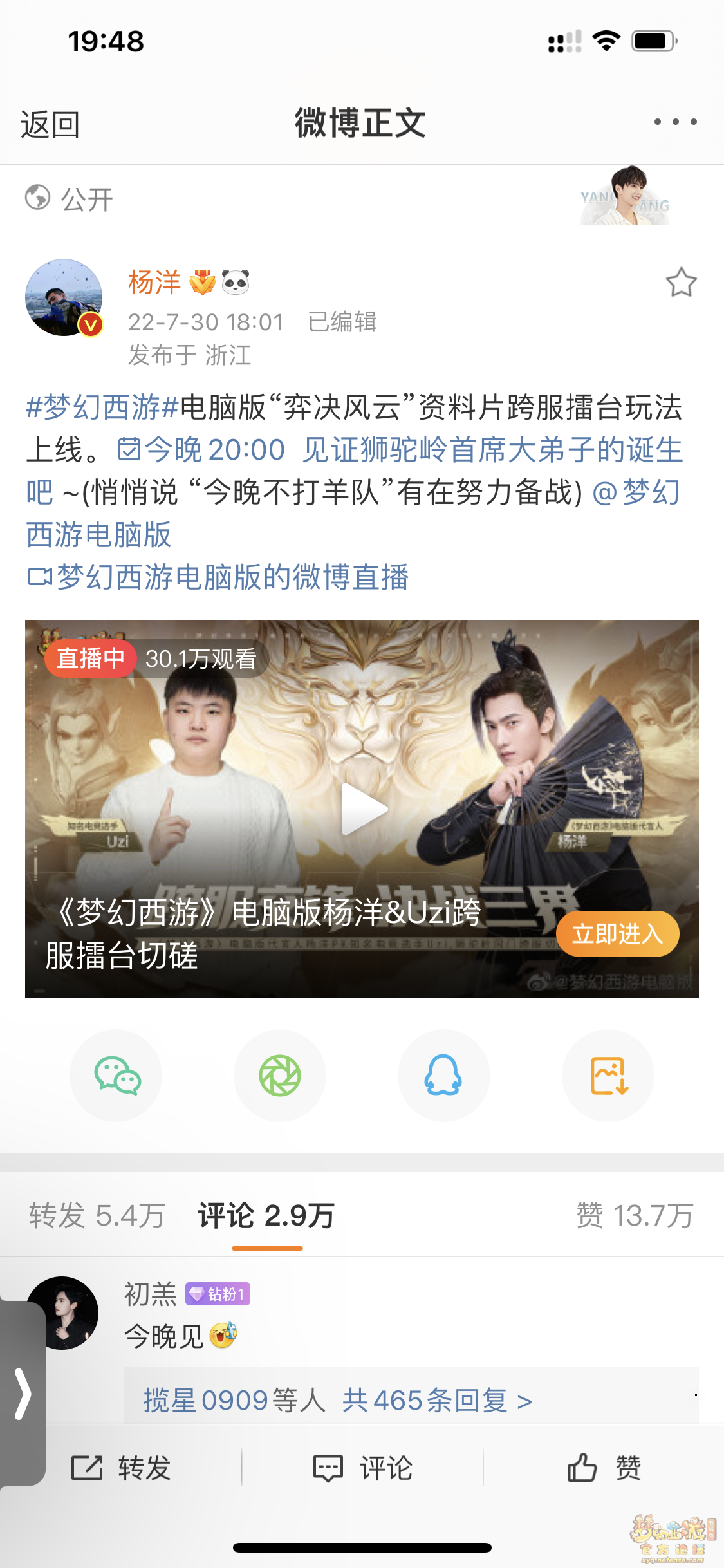The image size is (724, 1568).
Task: Like the post with the bottom 赞 button
Action: [x=604, y=1468]
